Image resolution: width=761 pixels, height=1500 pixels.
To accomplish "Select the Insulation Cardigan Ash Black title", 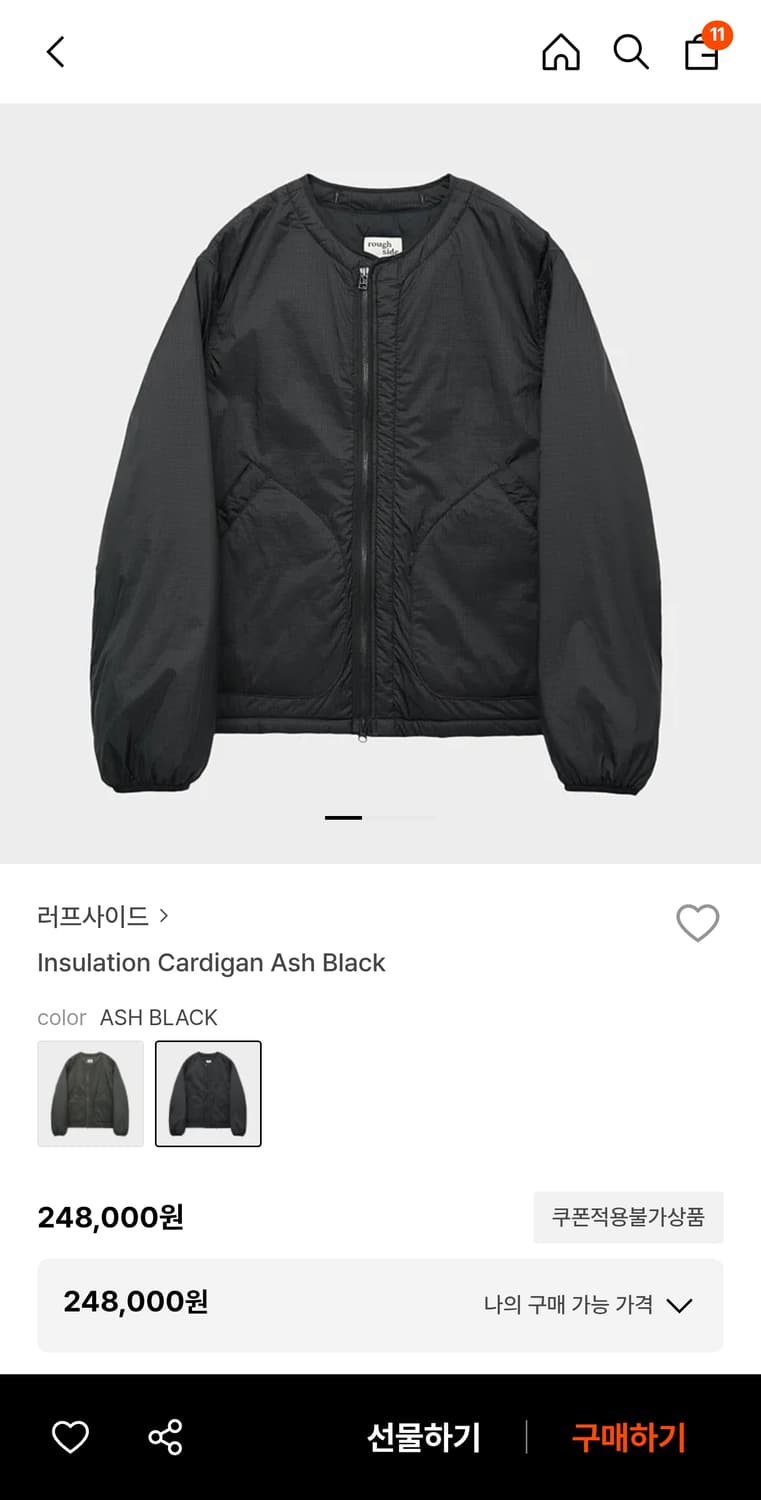I will point(211,963).
